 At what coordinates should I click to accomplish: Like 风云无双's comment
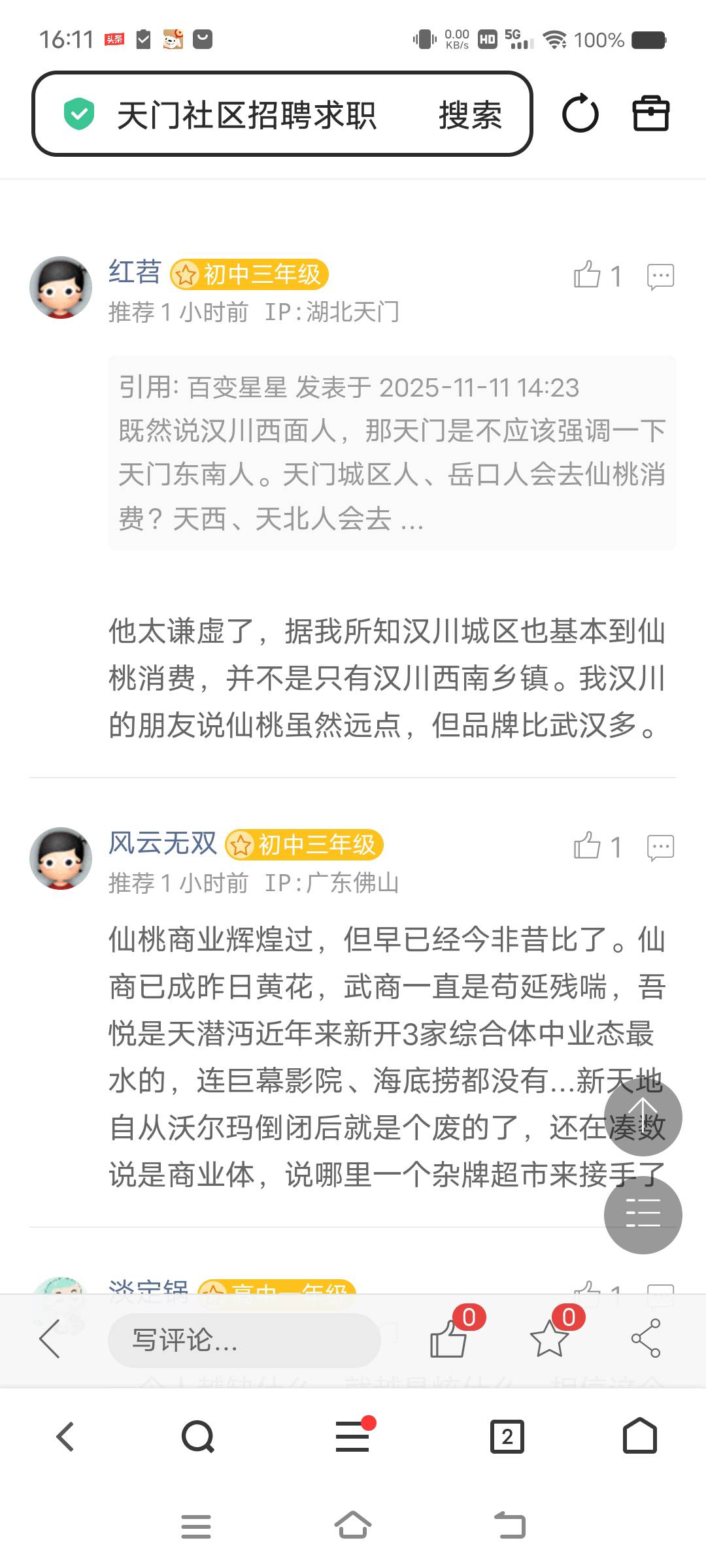pyautogui.click(x=588, y=846)
